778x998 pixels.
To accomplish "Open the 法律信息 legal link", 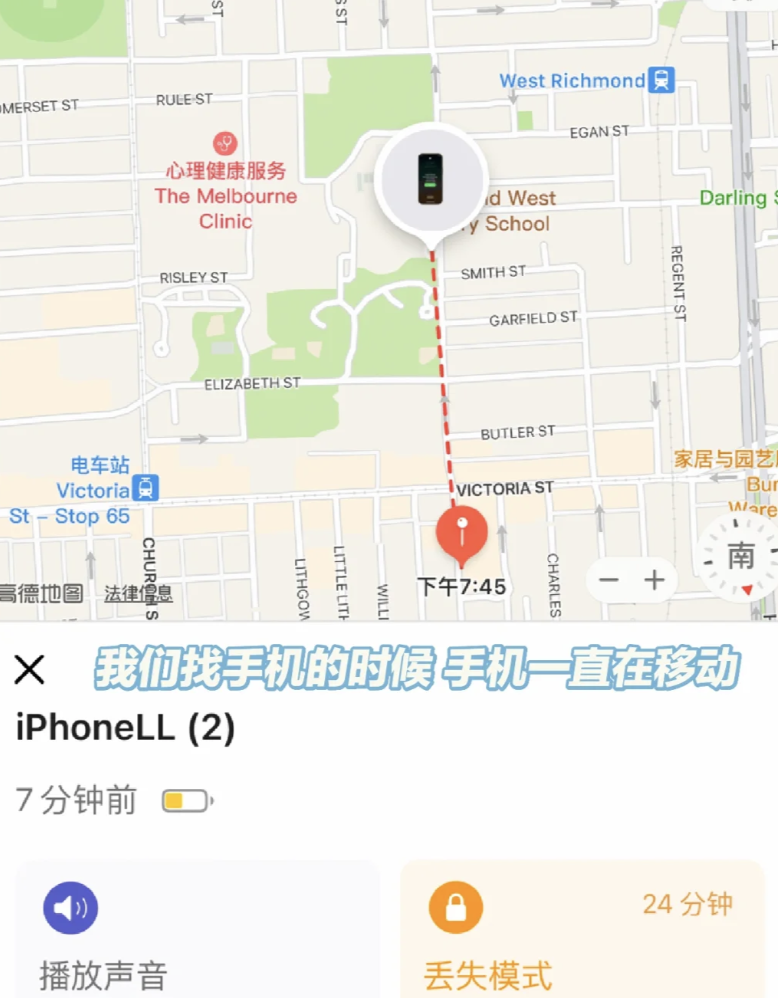I will (138, 594).
